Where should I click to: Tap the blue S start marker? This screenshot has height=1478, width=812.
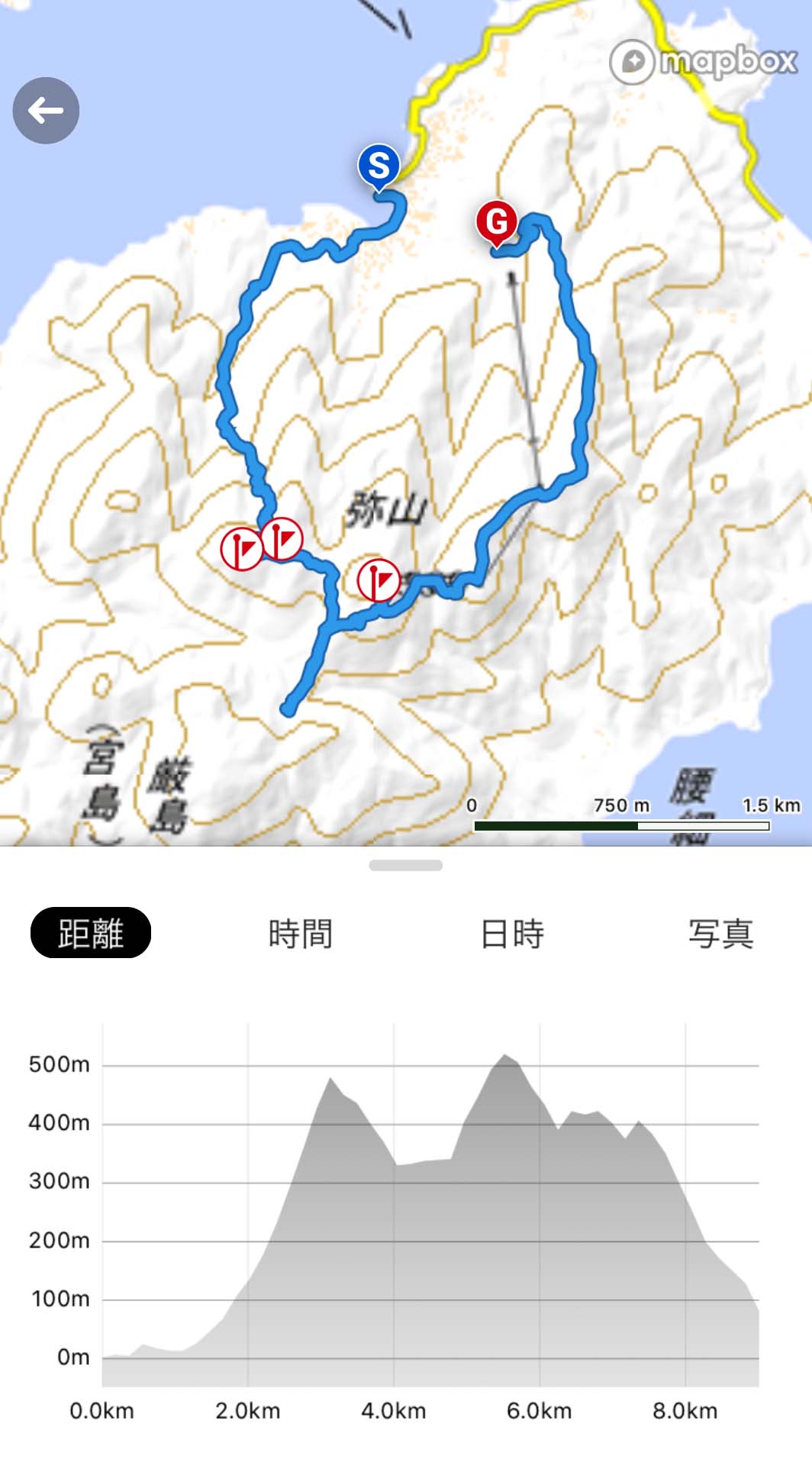click(x=379, y=166)
